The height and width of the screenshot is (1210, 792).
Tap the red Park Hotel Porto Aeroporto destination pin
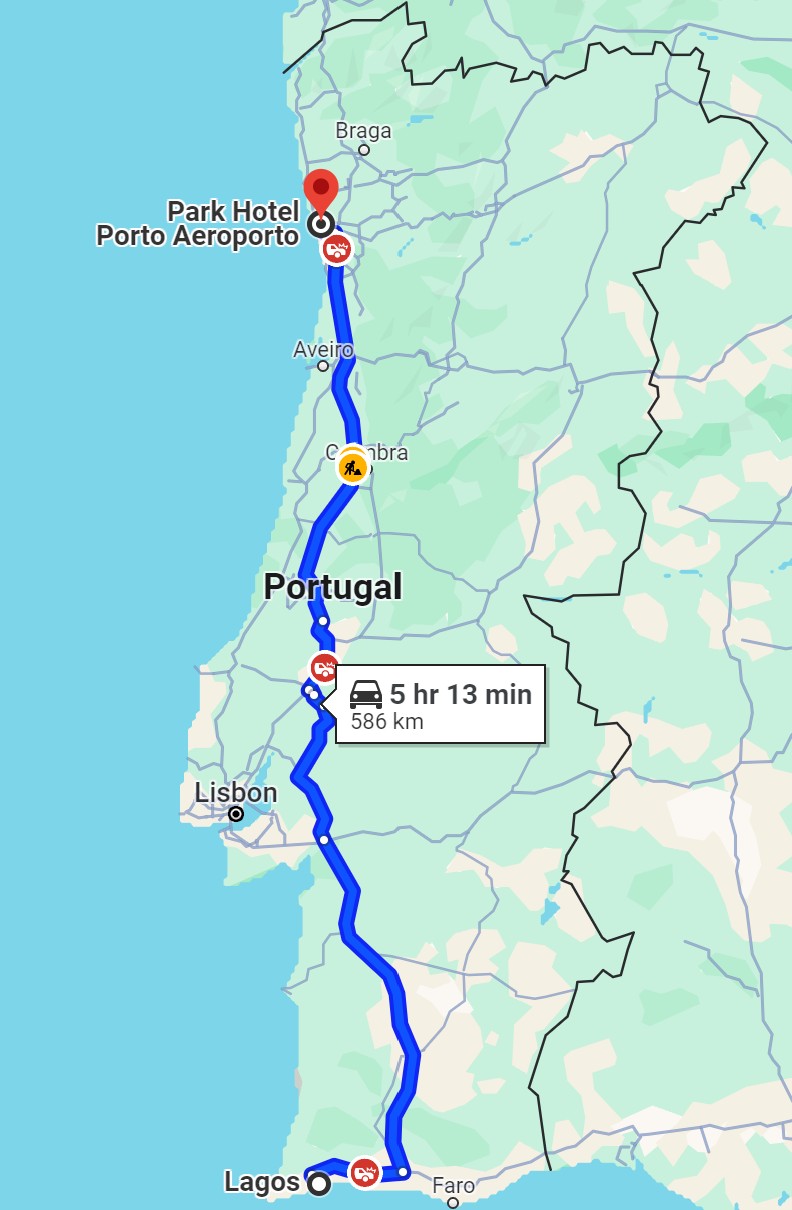(321, 190)
